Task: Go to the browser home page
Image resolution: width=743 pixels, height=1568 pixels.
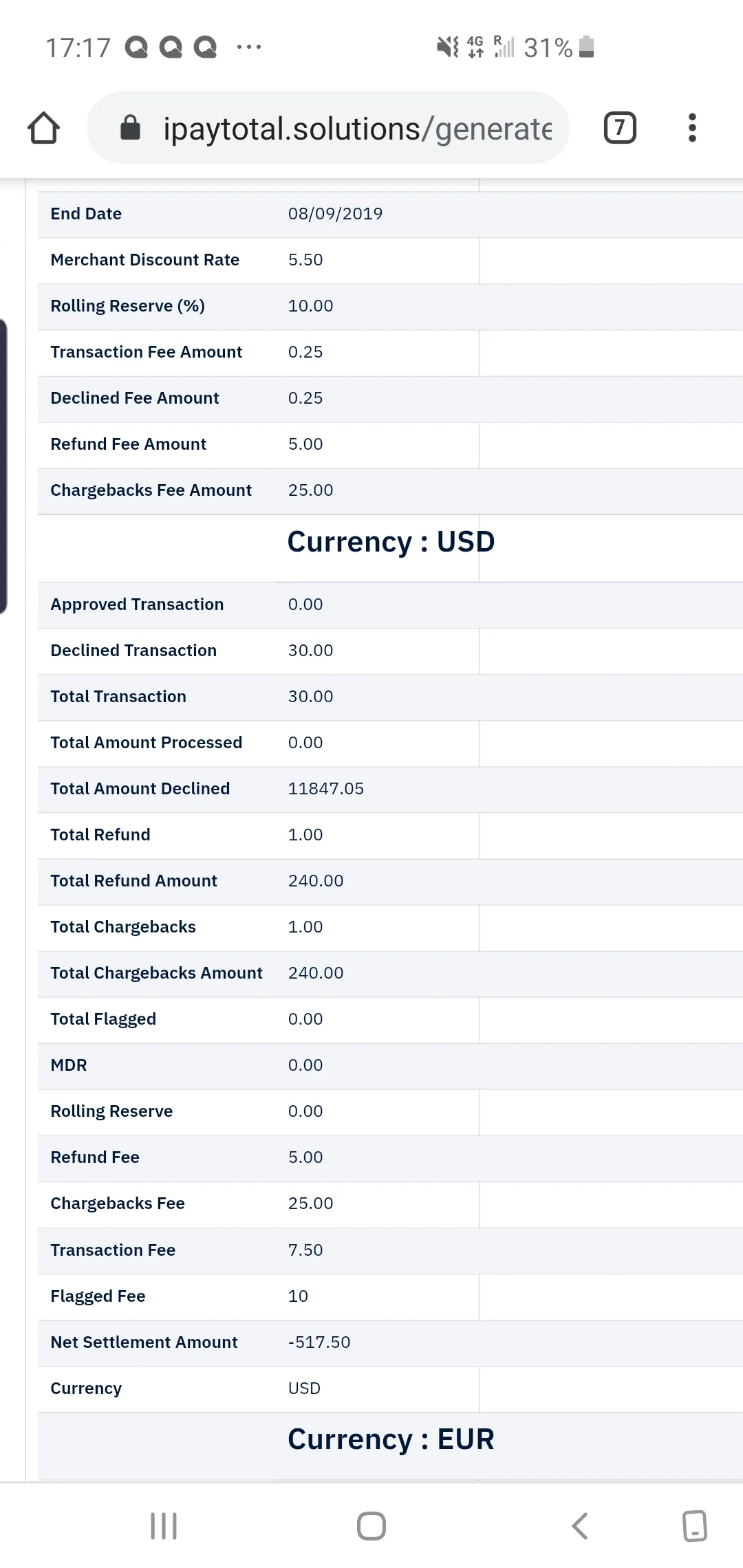Action: 43,128
